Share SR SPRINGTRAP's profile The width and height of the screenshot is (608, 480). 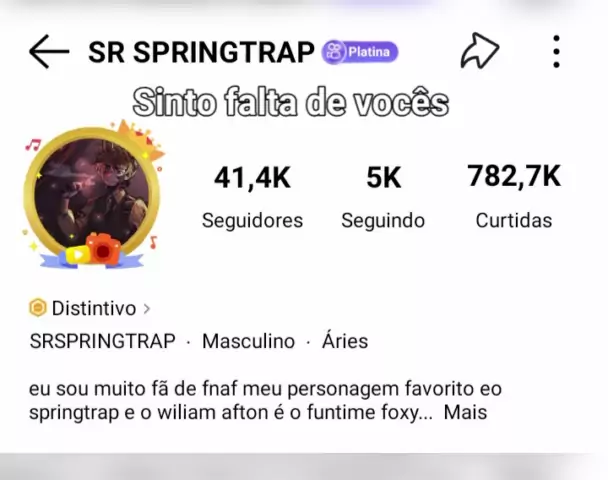[x=479, y=52]
